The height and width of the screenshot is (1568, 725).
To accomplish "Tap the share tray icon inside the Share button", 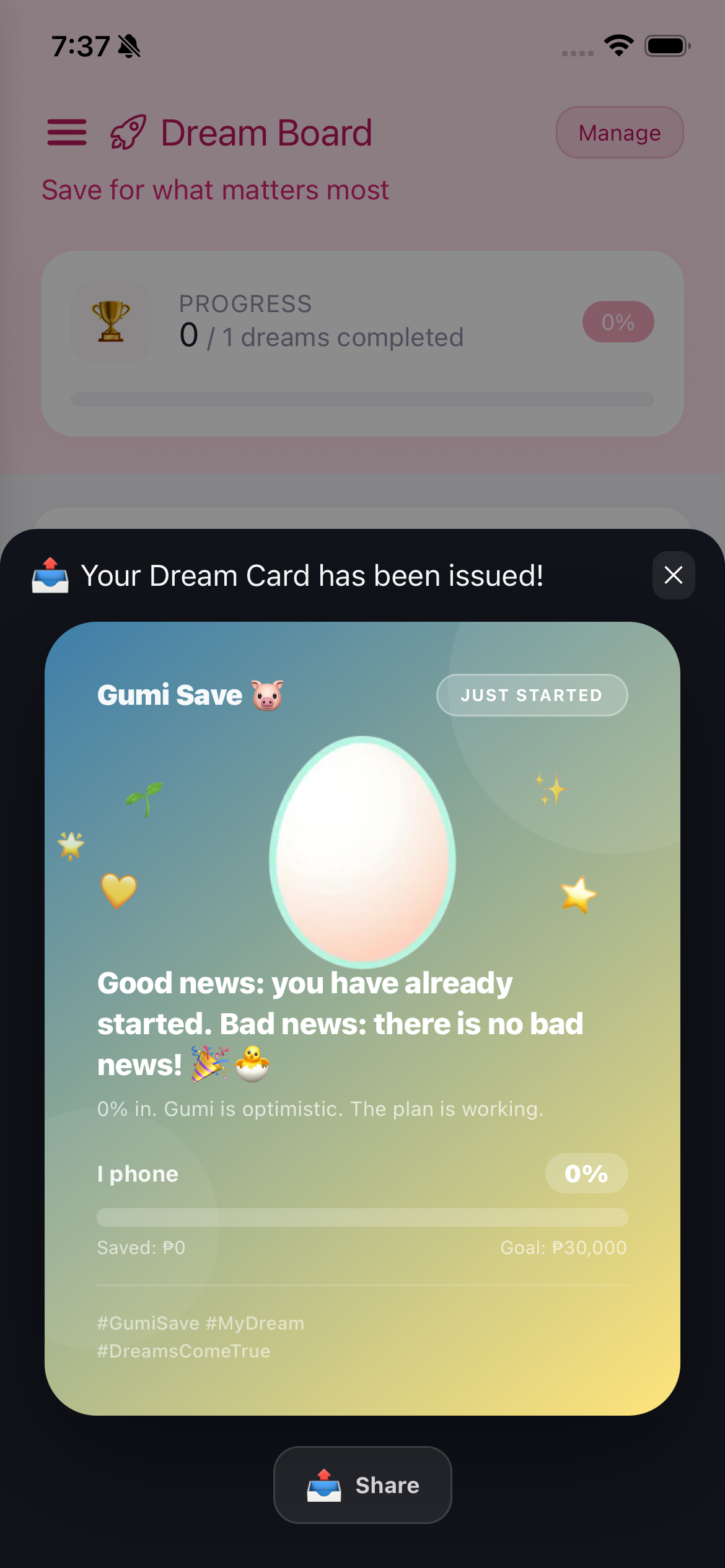I will (x=324, y=1484).
